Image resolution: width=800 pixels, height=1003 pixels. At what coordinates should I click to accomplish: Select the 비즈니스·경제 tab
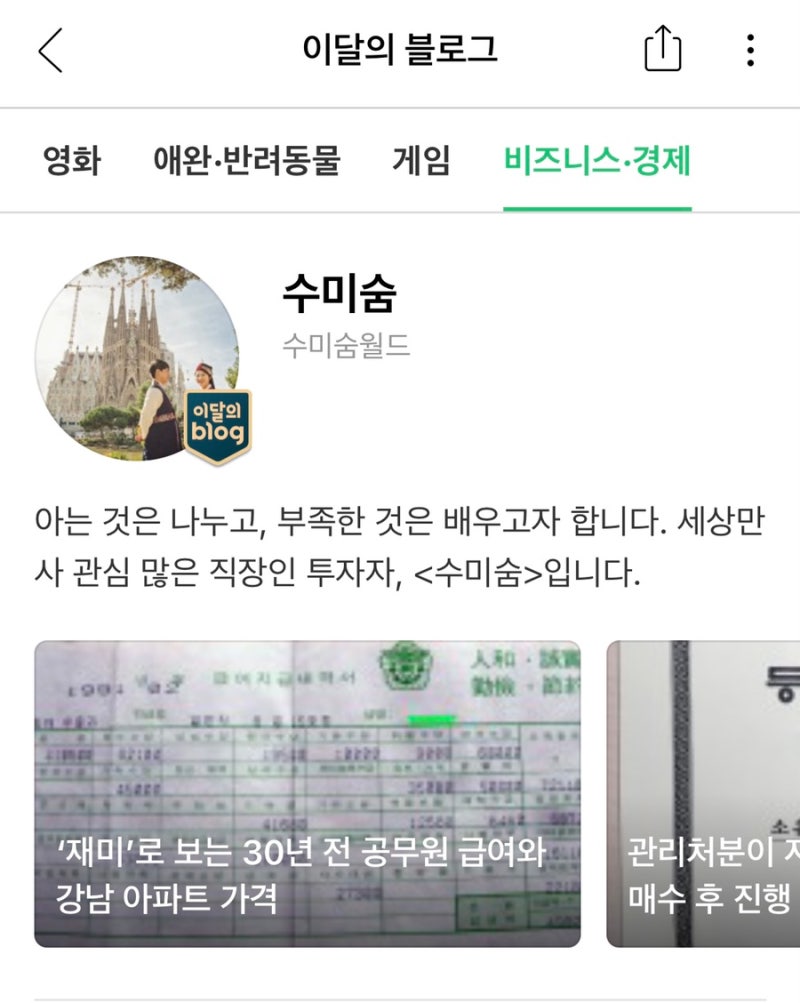(x=597, y=160)
